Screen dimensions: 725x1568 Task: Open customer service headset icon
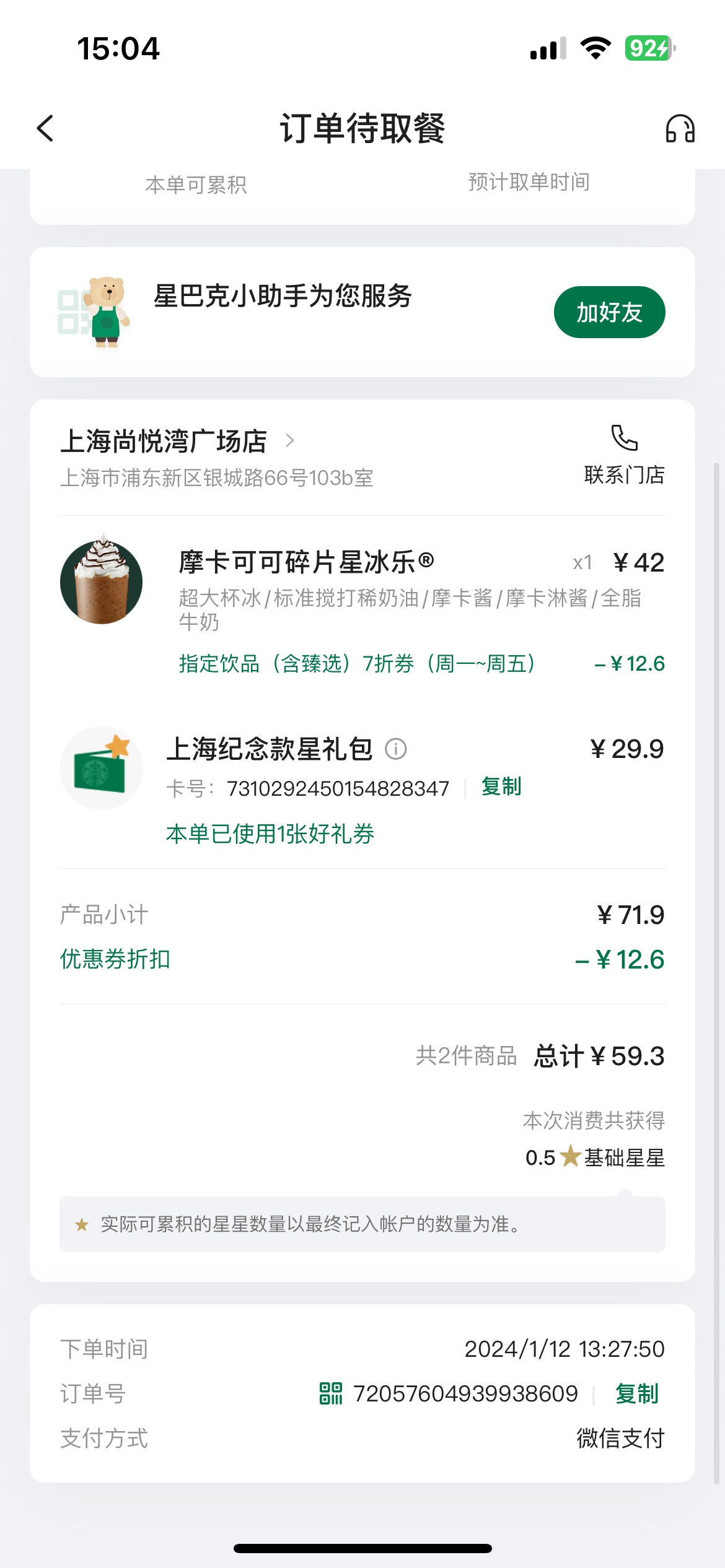click(680, 128)
